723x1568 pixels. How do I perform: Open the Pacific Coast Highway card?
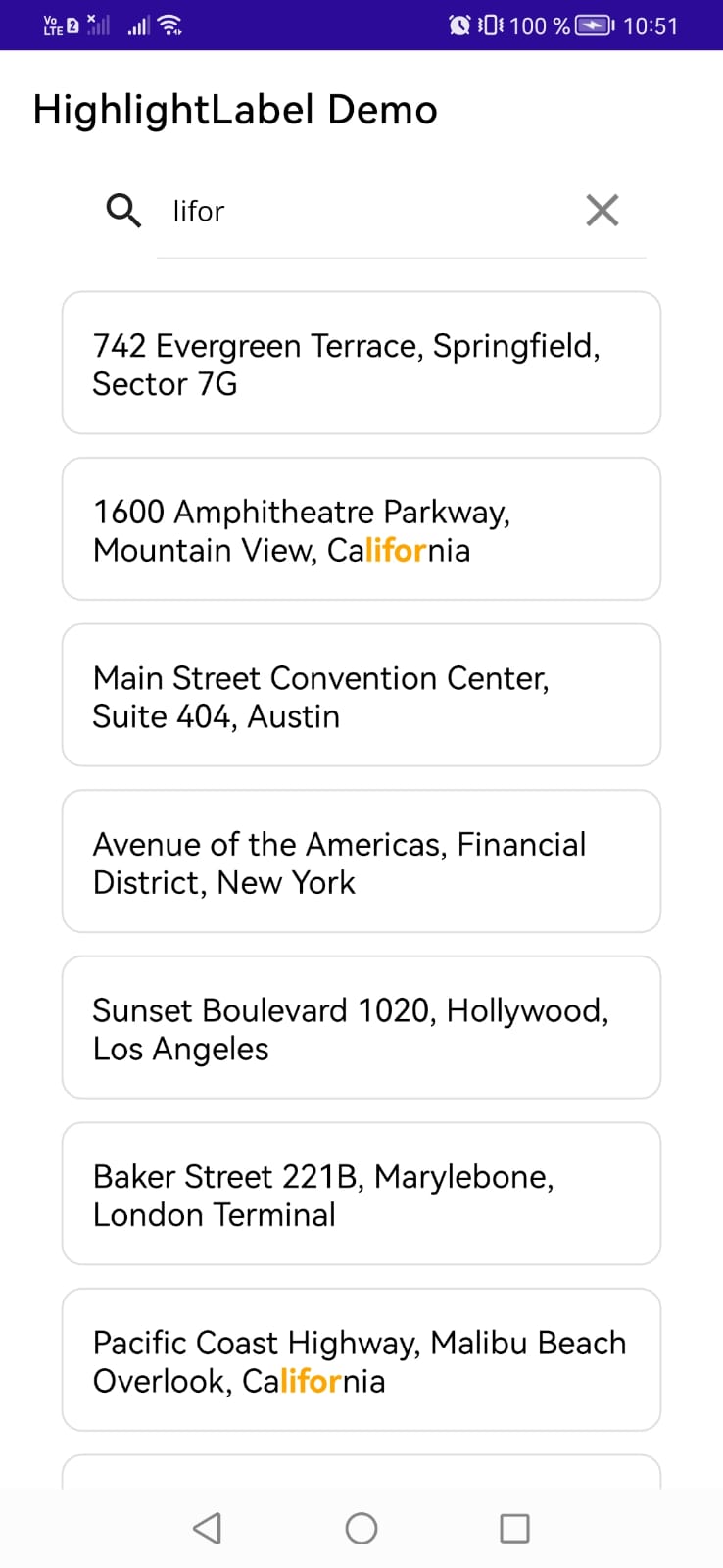click(361, 1360)
